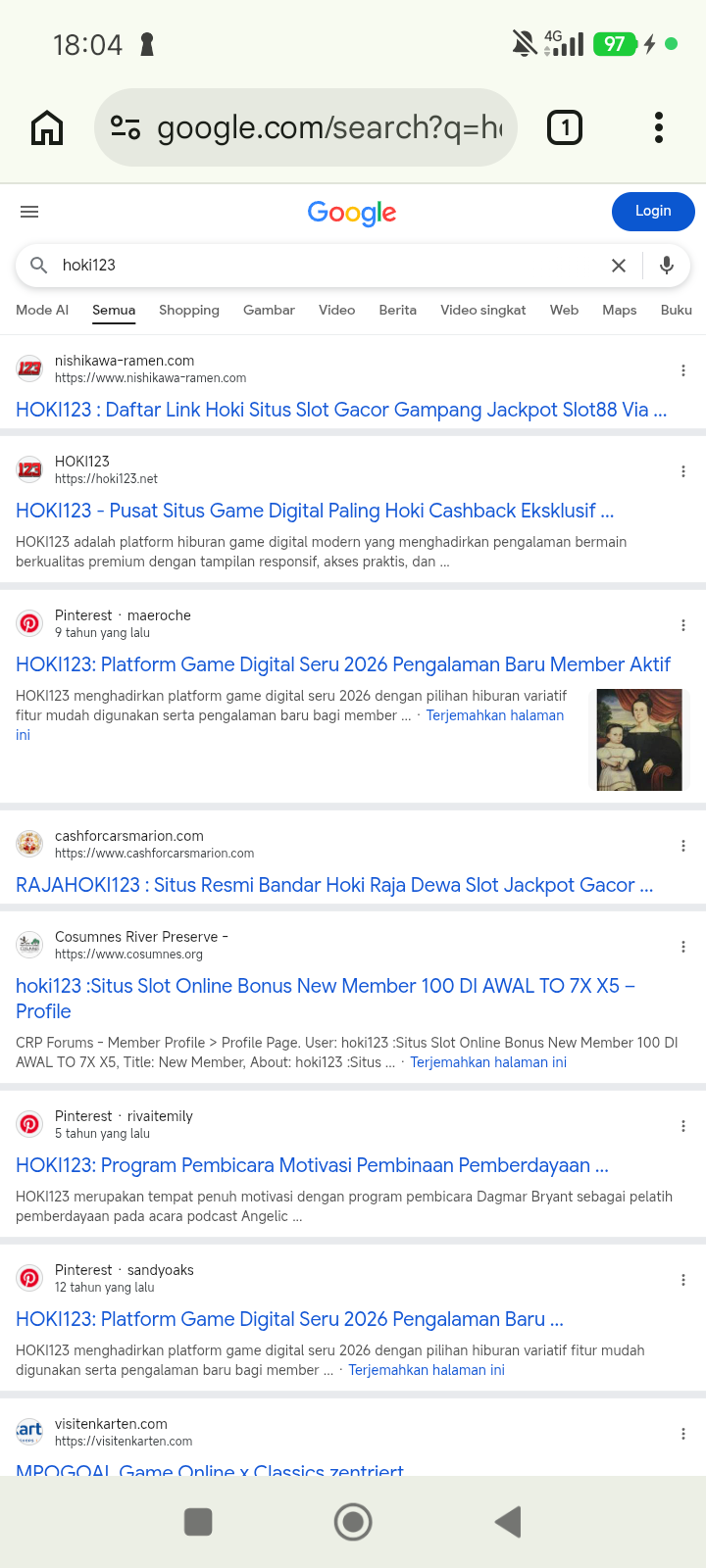Open the Pinterest rivaitemily result
This screenshot has width=706, height=1568.
coord(312,1165)
